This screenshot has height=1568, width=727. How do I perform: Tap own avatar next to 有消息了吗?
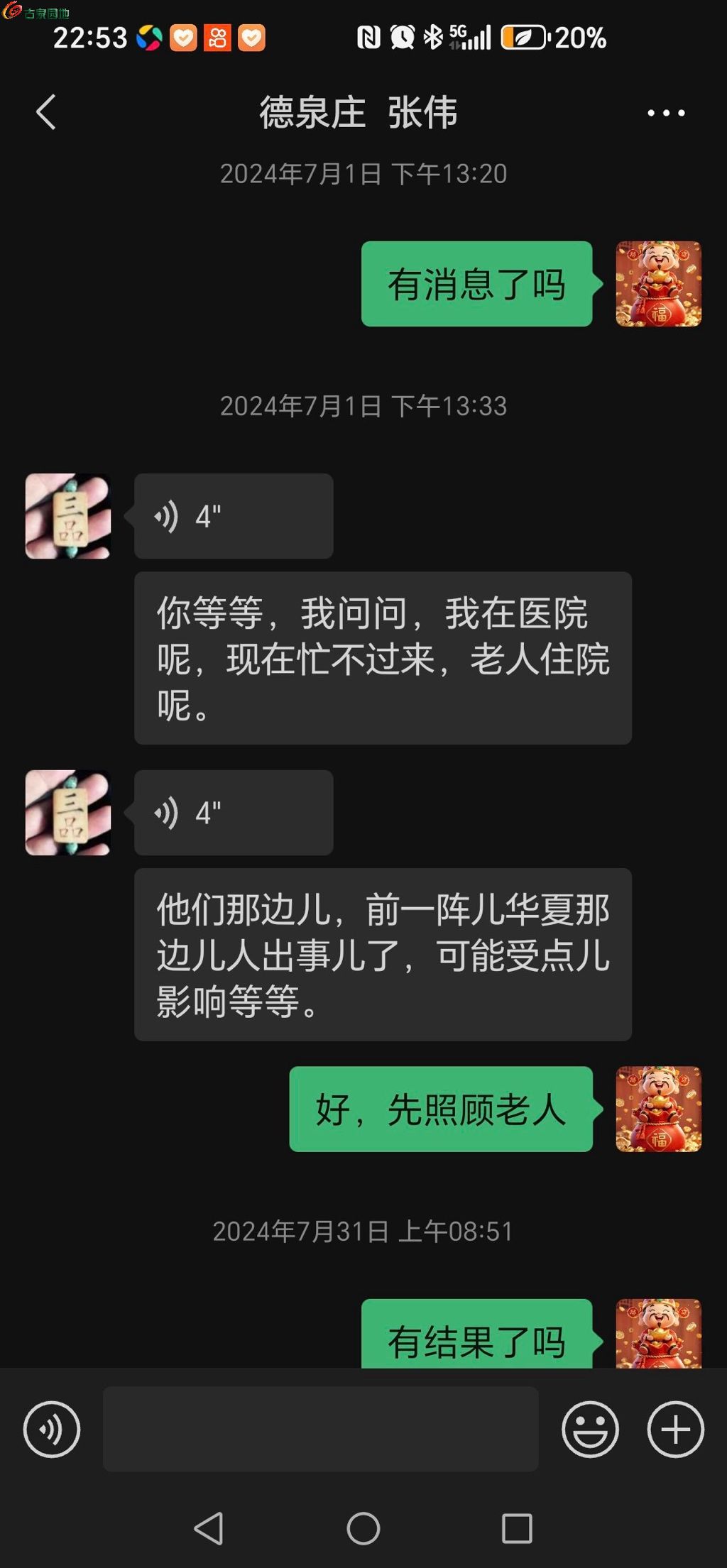click(x=658, y=284)
